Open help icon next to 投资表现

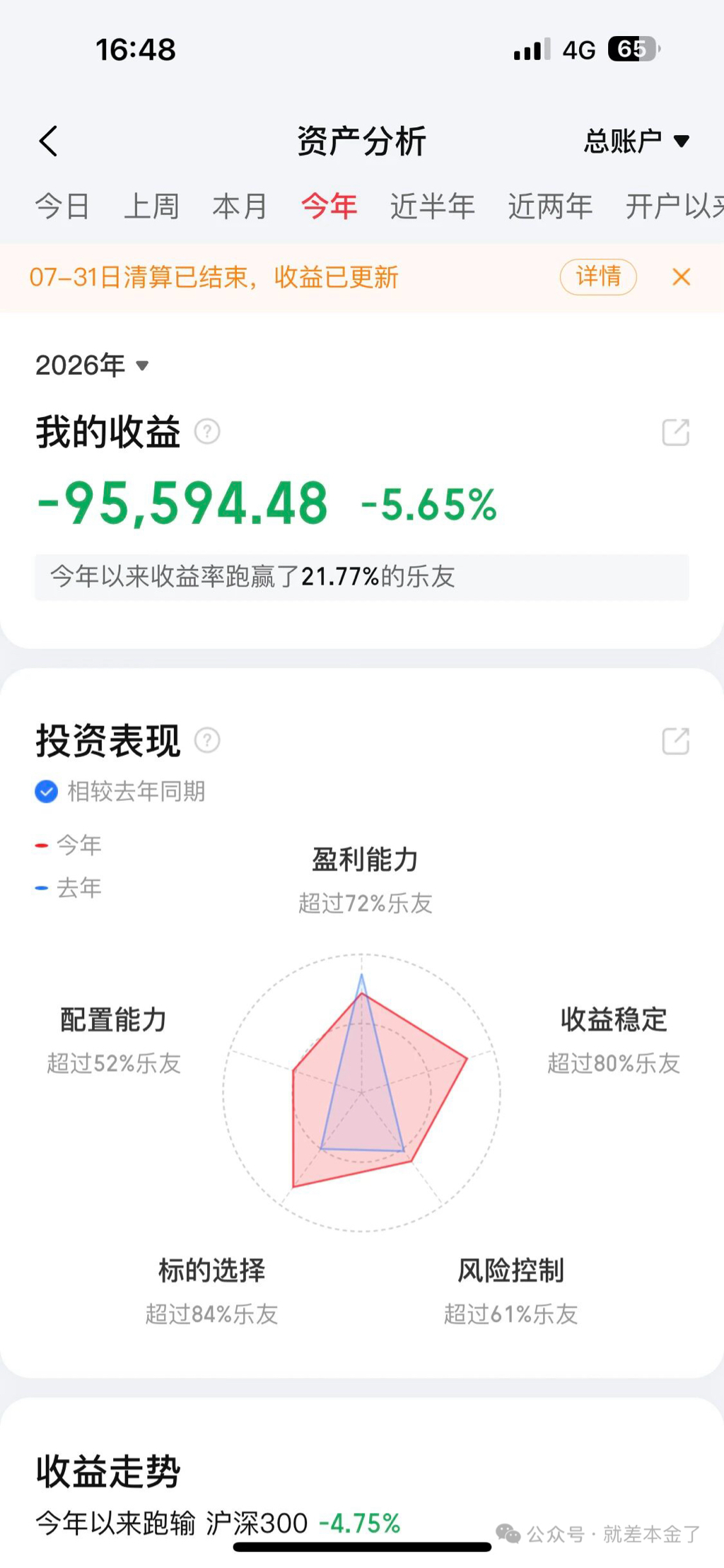click(207, 740)
